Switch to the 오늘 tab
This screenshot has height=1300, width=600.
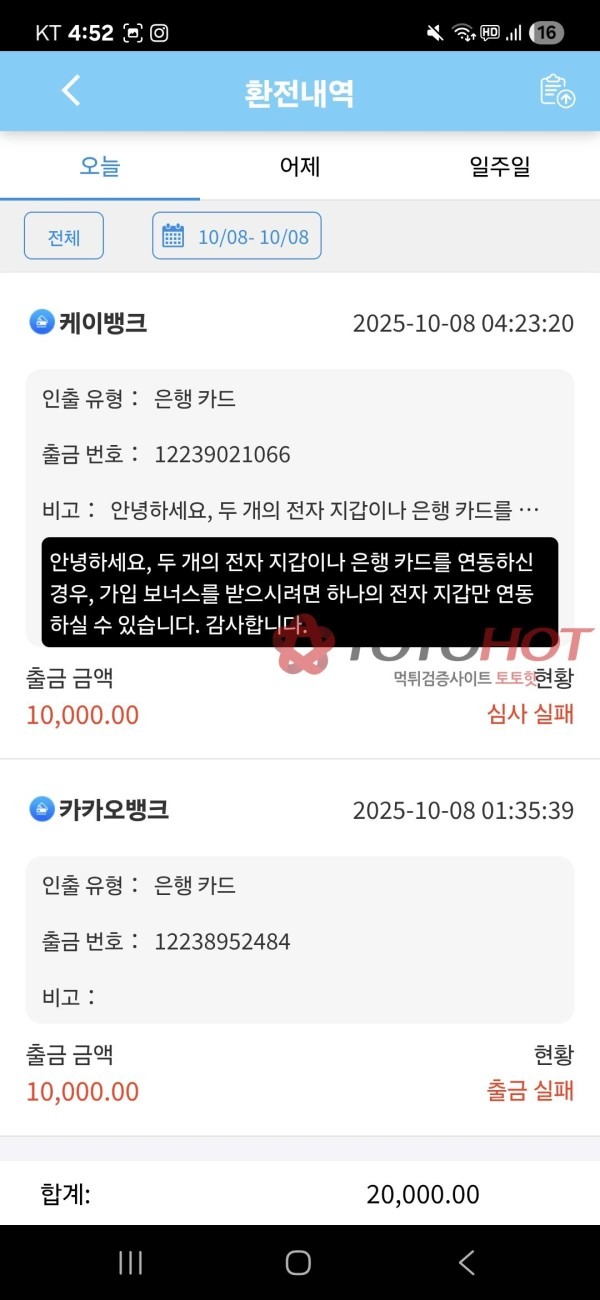click(x=100, y=167)
